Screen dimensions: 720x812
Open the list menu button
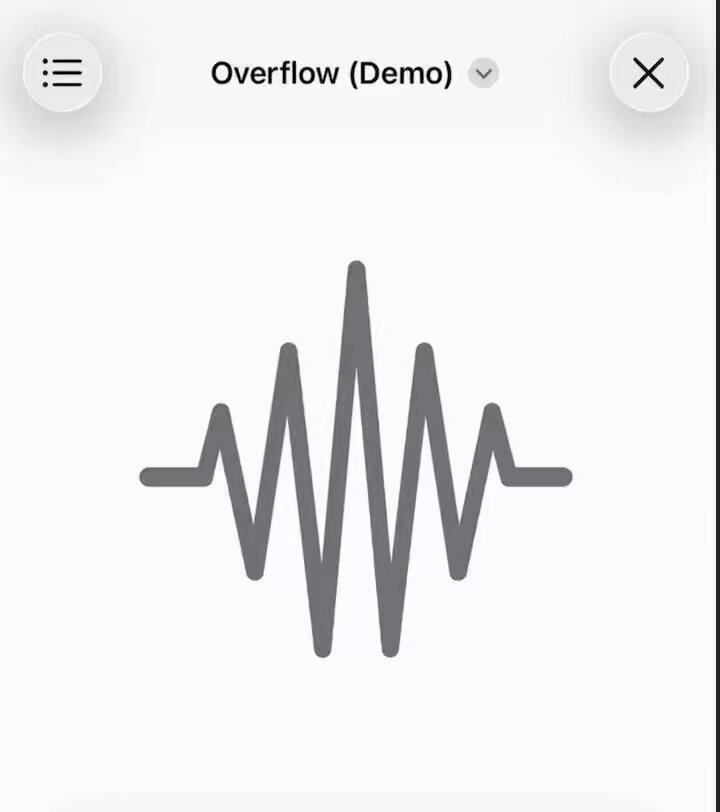(x=62, y=72)
